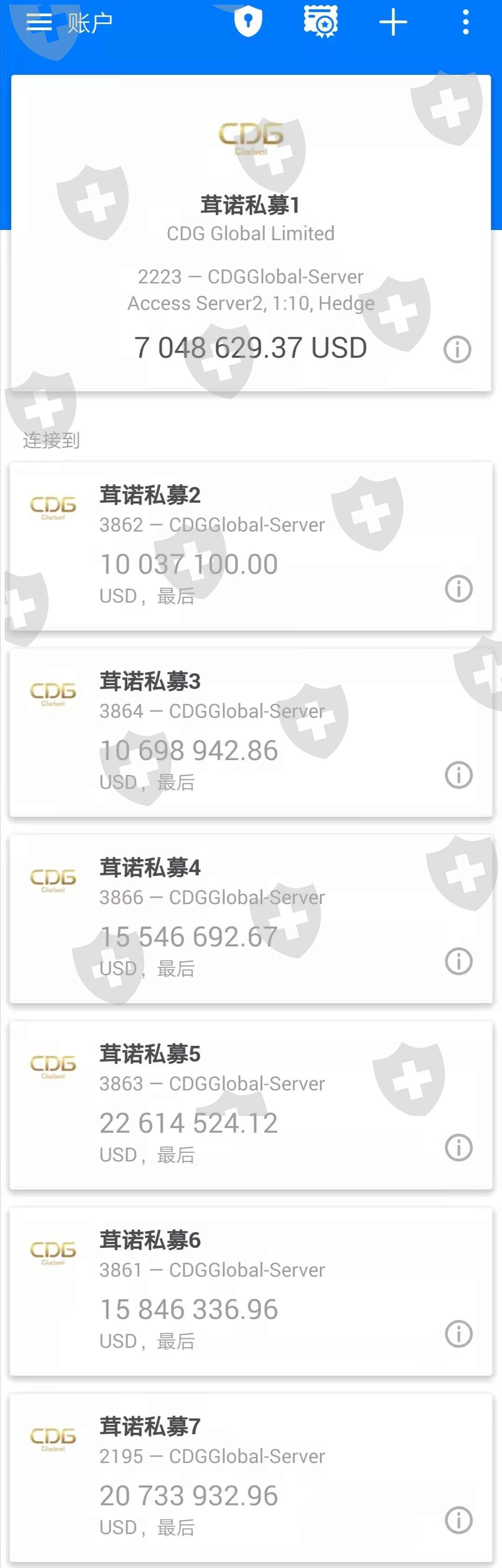502x1568 pixels.
Task: Open the hamburger drawer menu
Action: [x=39, y=22]
